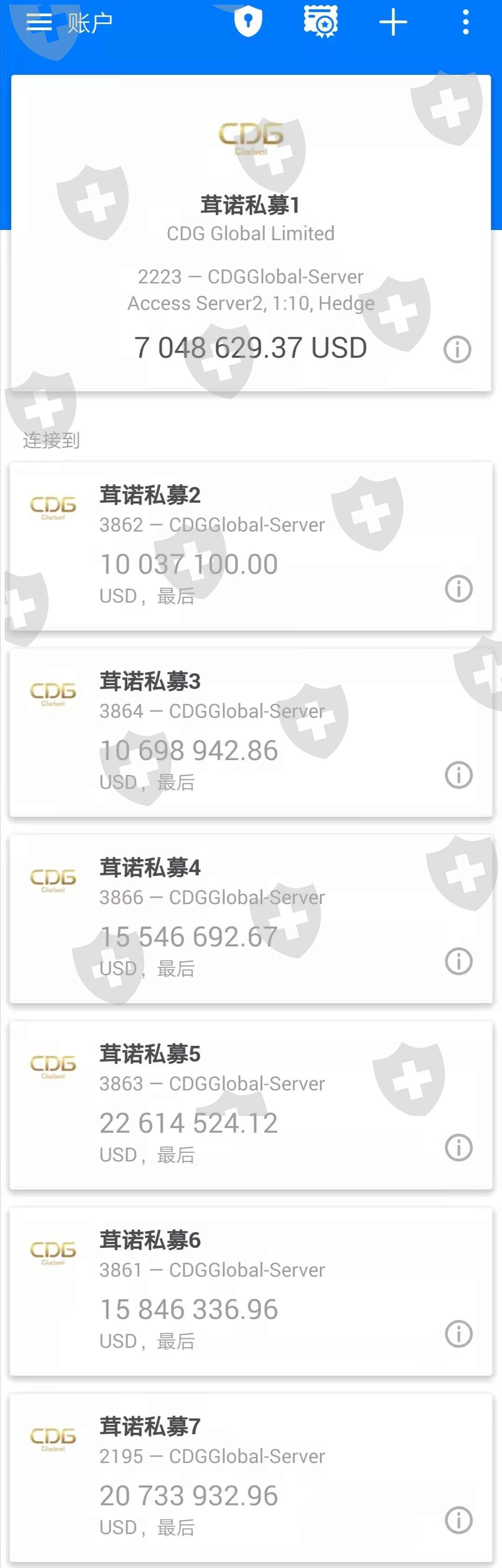502x1568 pixels.
Task: Open the hamburger drawer menu
Action: [x=39, y=22]
